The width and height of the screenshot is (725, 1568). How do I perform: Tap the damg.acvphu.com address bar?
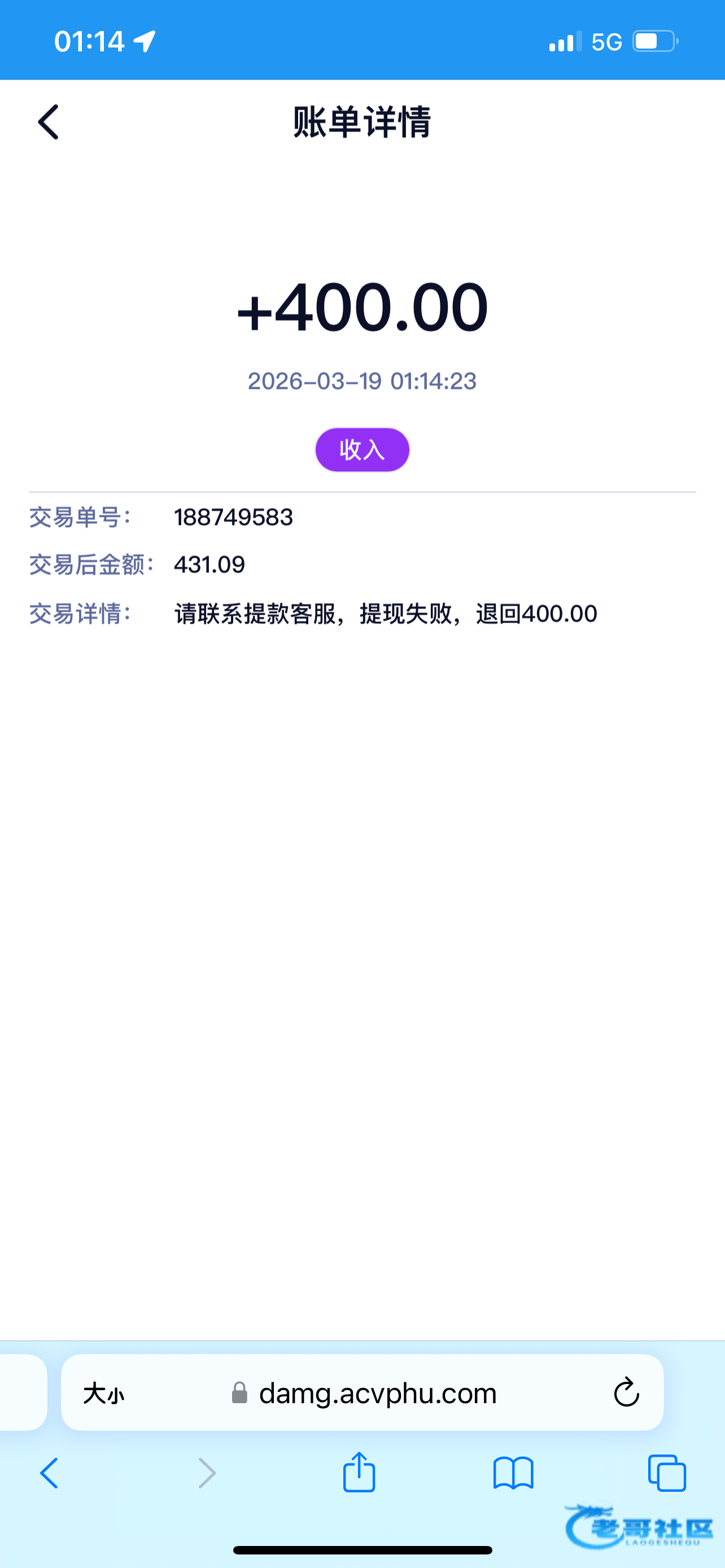tap(377, 1393)
